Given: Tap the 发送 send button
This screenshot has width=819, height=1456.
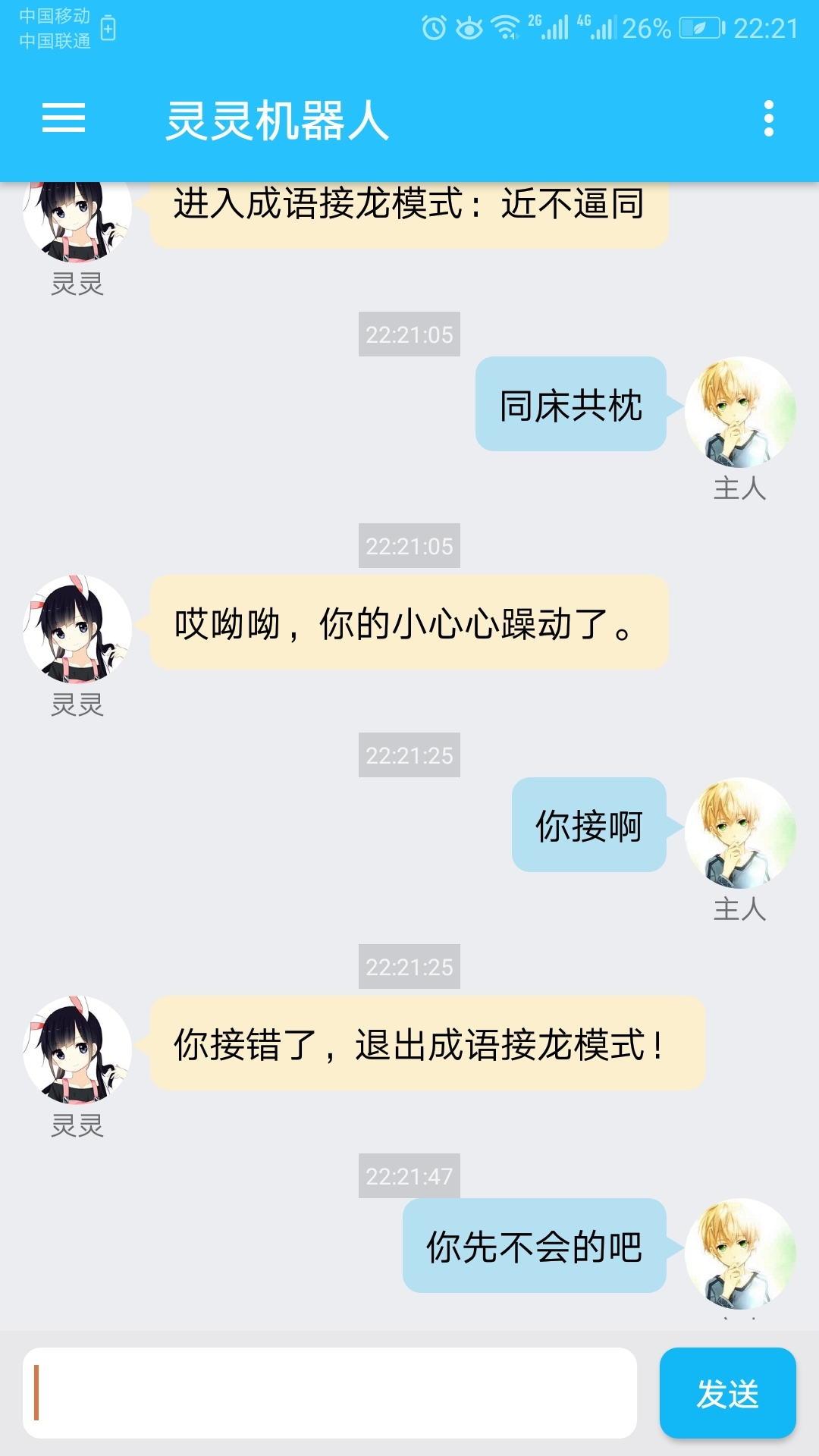Looking at the screenshot, I should (727, 1393).
